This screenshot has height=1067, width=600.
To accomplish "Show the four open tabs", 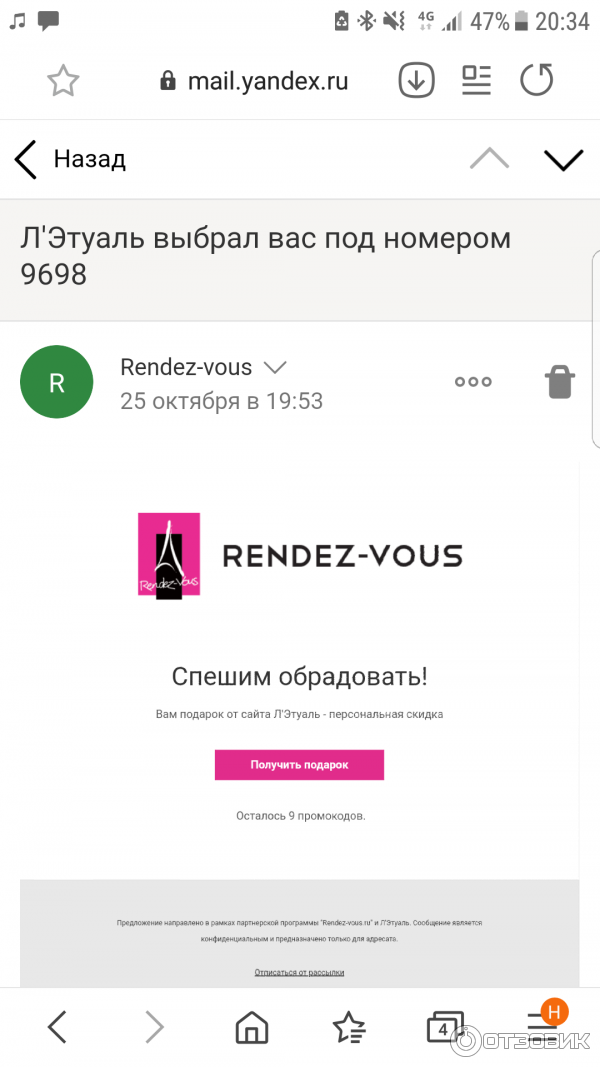I will coord(443,1027).
